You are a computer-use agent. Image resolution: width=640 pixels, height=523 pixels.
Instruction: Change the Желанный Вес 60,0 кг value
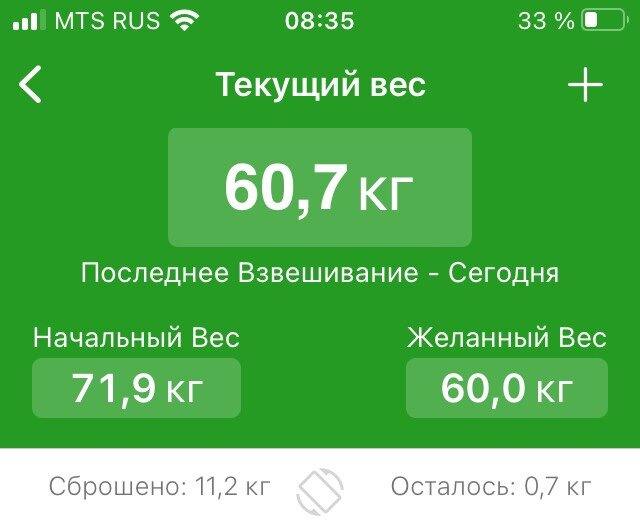tap(506, 388)
